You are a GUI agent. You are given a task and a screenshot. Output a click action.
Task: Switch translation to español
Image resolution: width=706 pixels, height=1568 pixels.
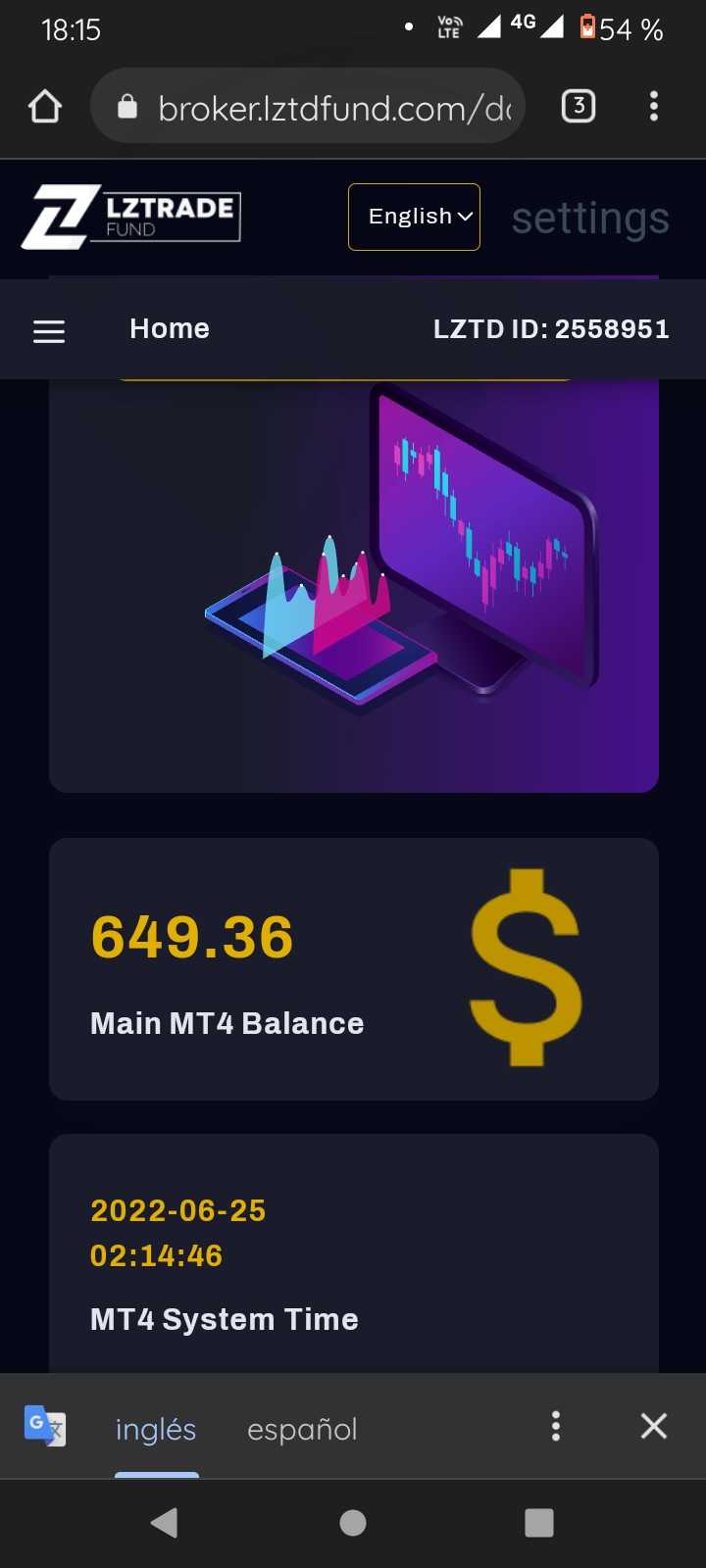tap(302, 1429)
